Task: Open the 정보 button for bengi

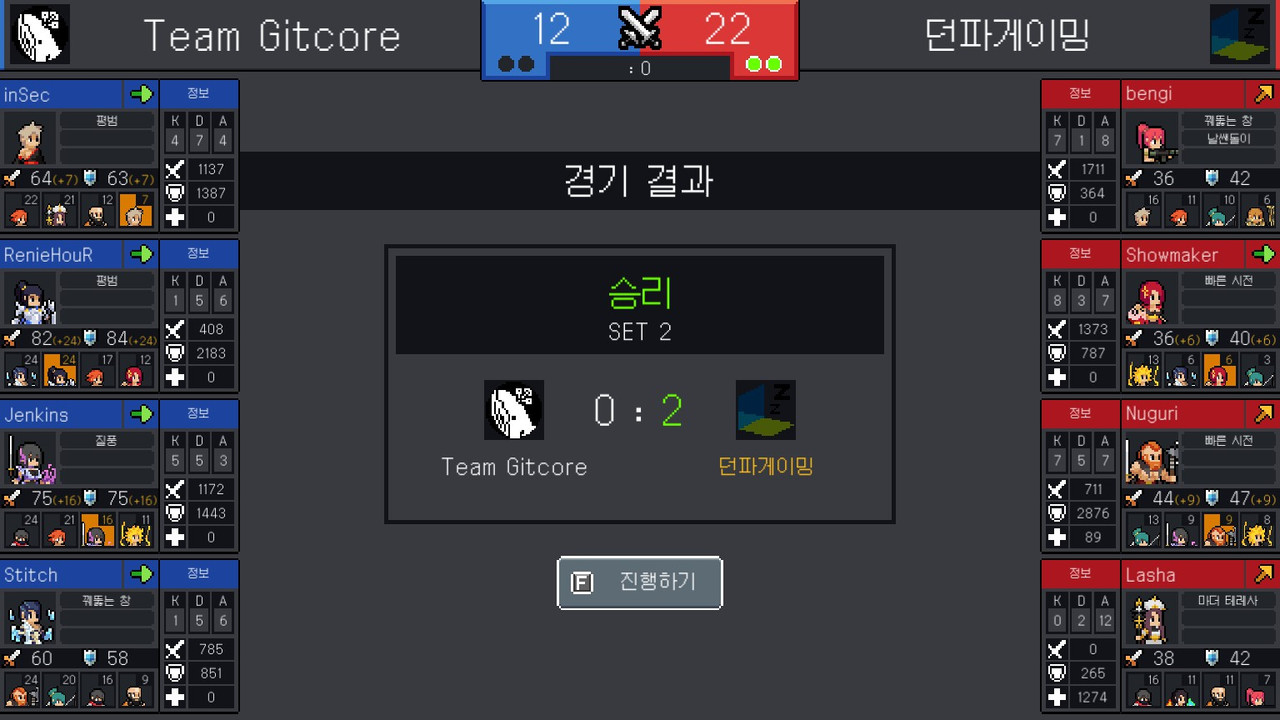Action: (1080, 94)
